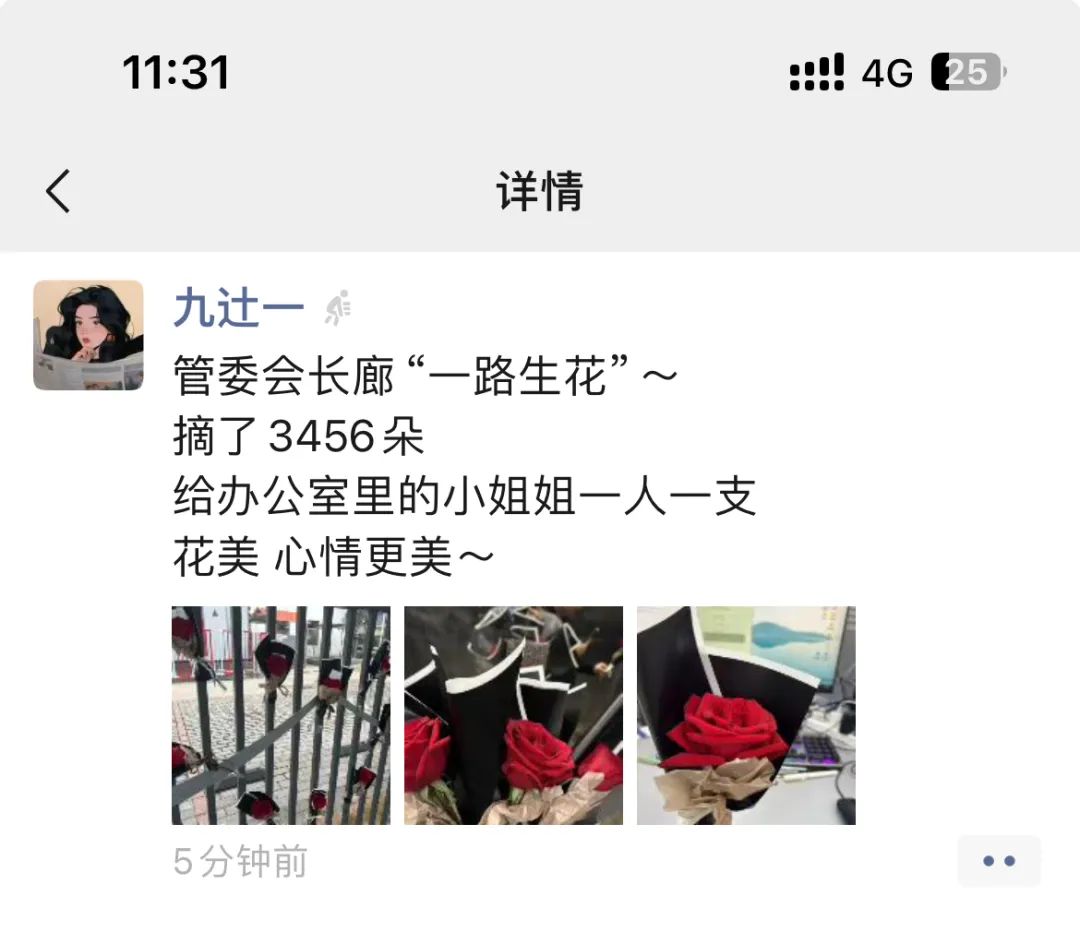
Task: Open the like and comment options button
Action: coord(998,860)
